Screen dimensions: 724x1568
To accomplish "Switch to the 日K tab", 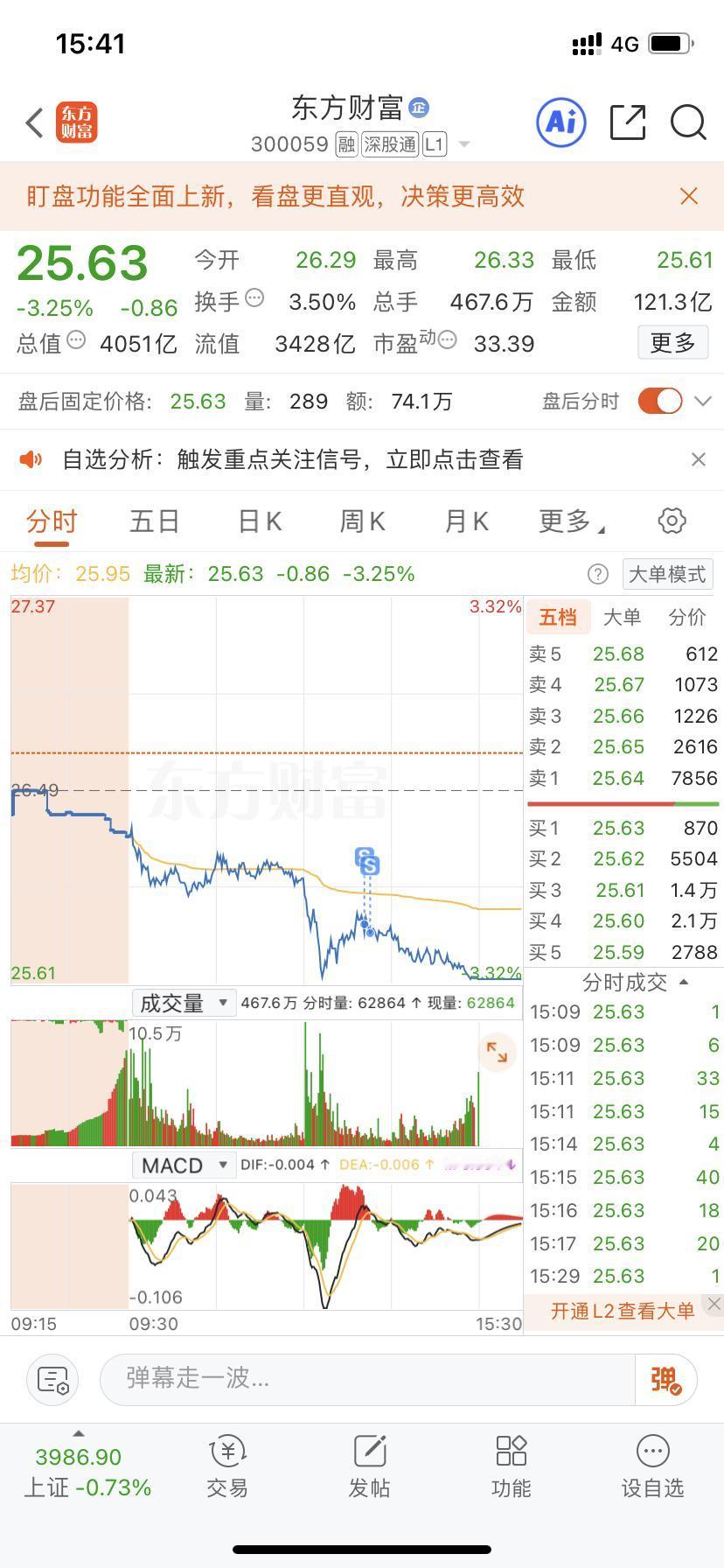I will pyautogui.click(x=258, y=521).
